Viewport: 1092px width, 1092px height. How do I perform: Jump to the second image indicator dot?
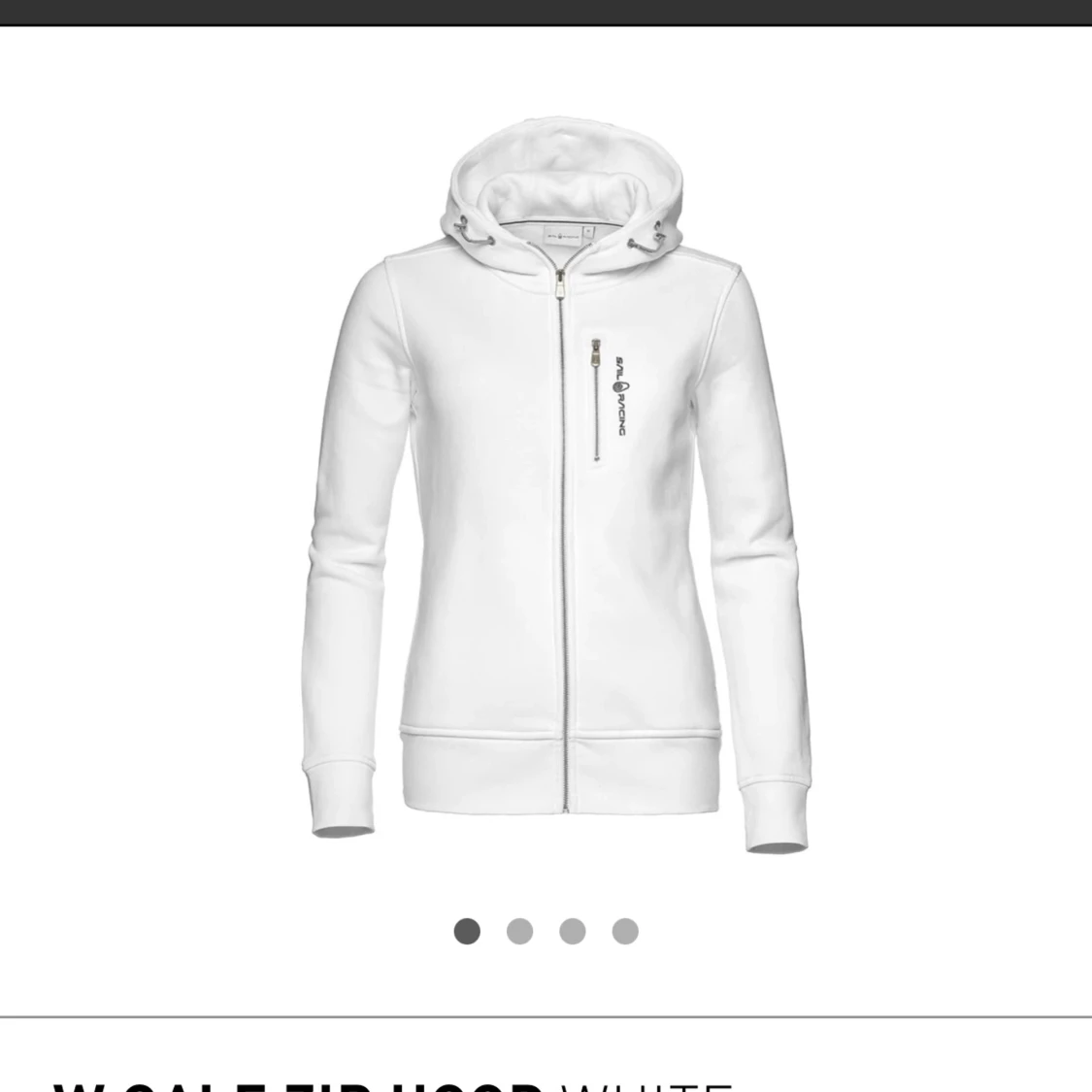click(520, 932)
